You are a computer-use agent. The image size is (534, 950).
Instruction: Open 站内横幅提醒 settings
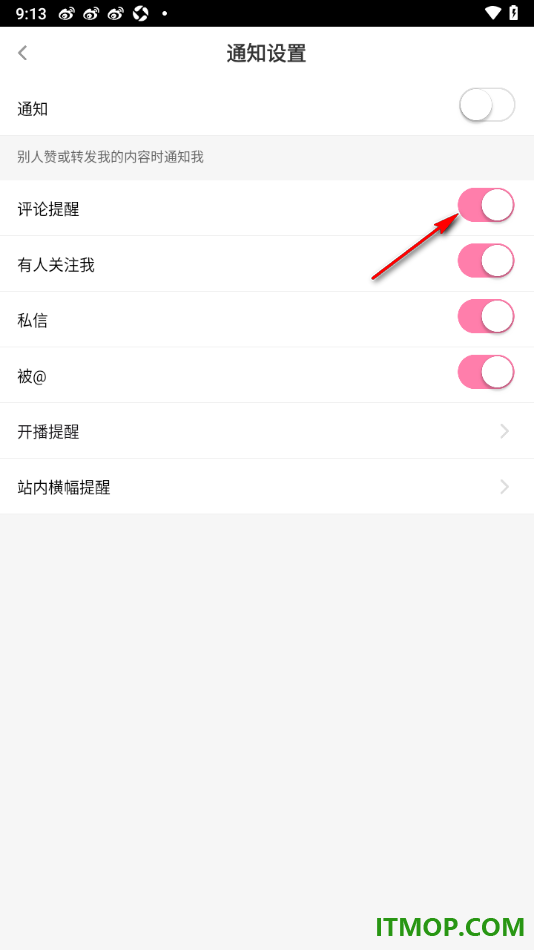267,487
